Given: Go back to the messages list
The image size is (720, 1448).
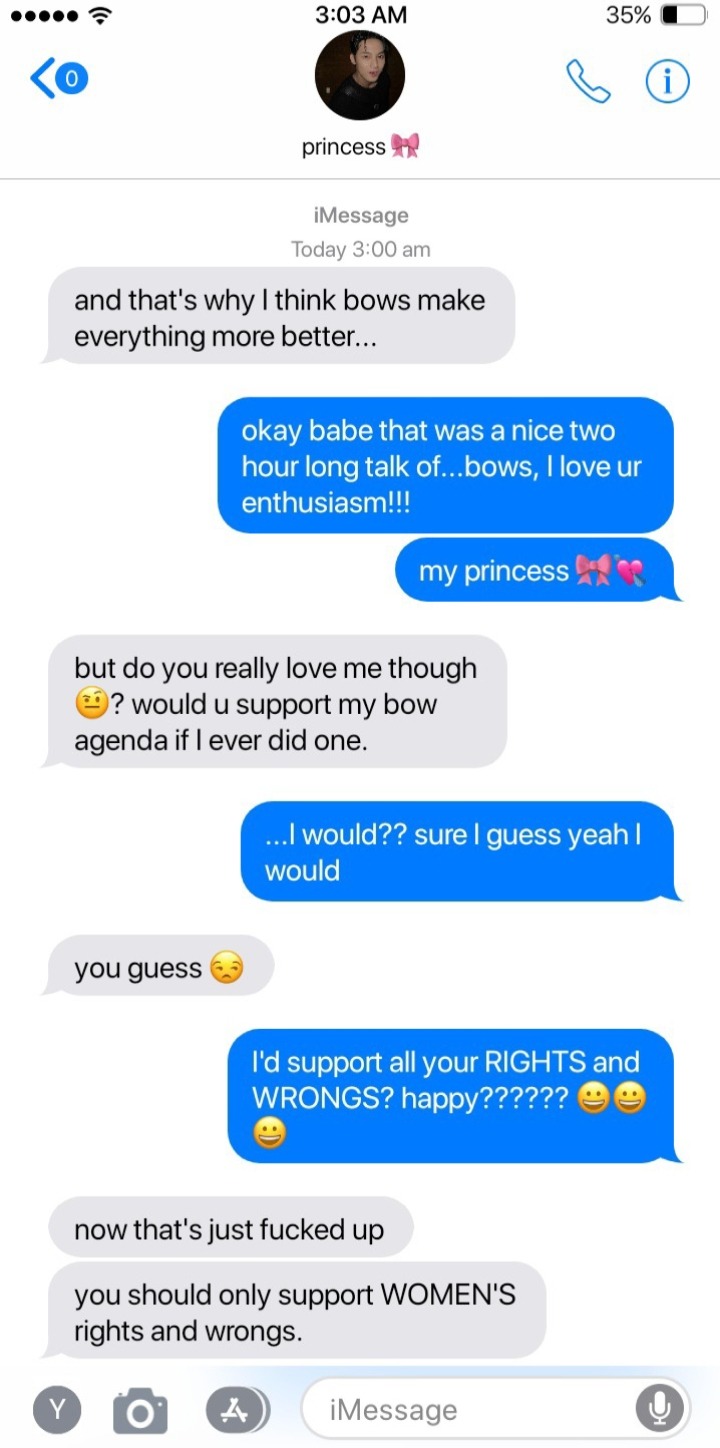Looking at the screenshot, I should 58,79.
